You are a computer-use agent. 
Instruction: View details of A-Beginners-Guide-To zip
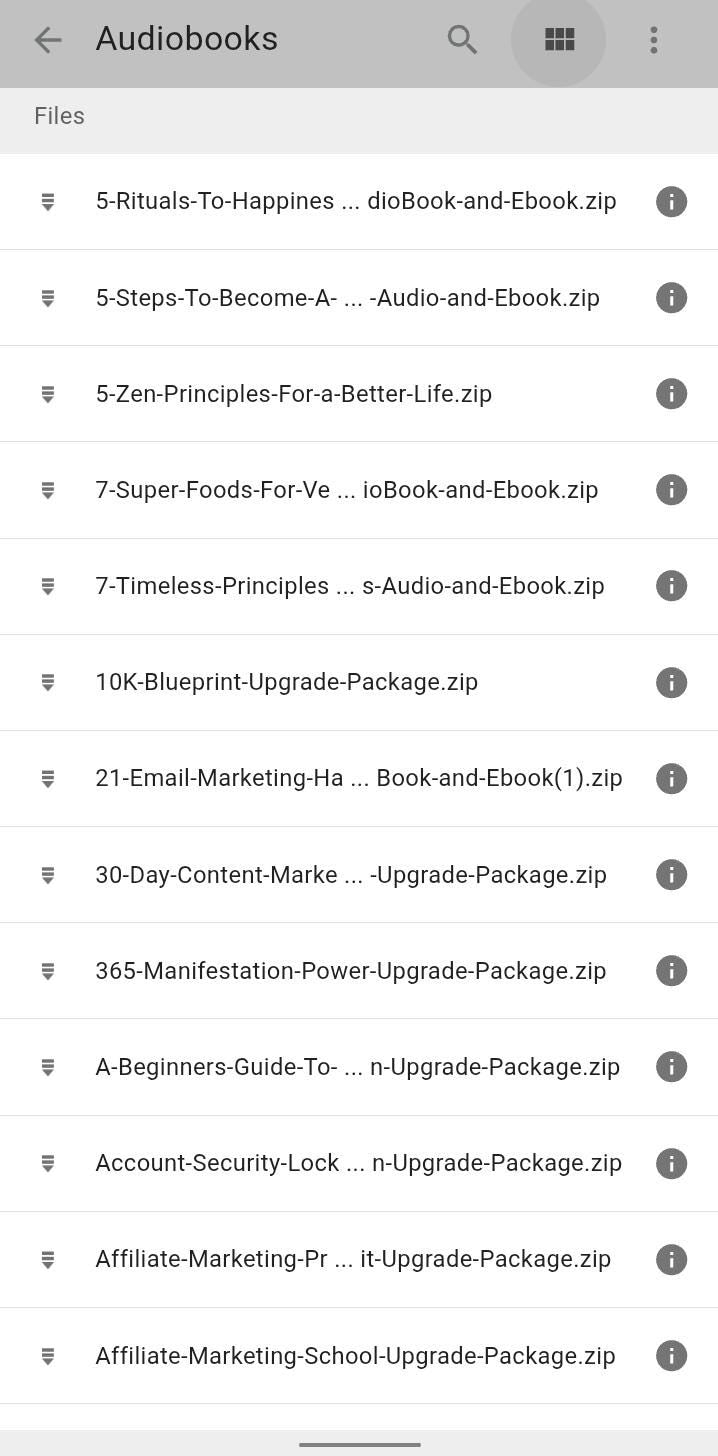pyautogui.click(x=671, y=1067)
